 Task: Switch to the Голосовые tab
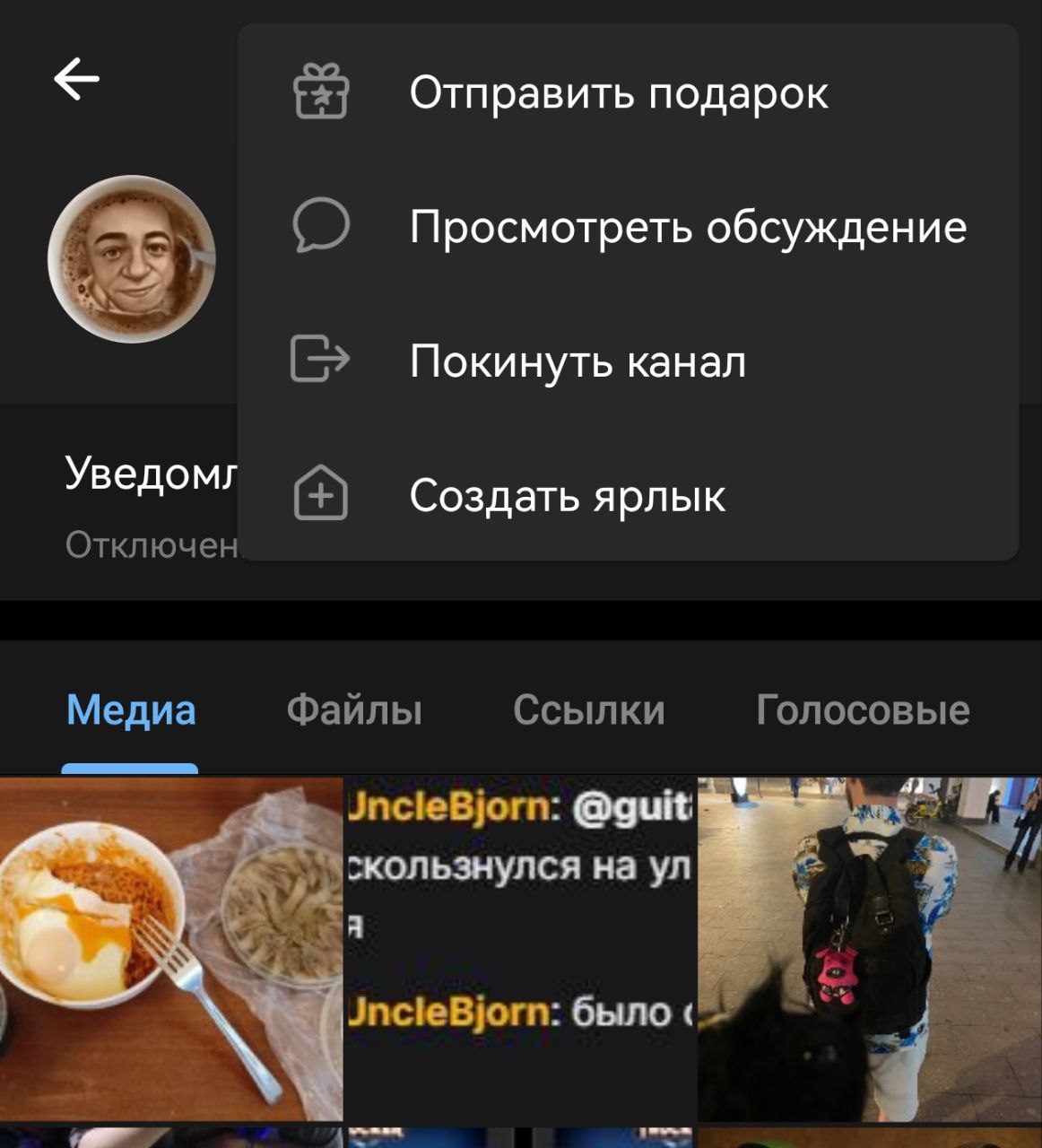coord(862,710)
